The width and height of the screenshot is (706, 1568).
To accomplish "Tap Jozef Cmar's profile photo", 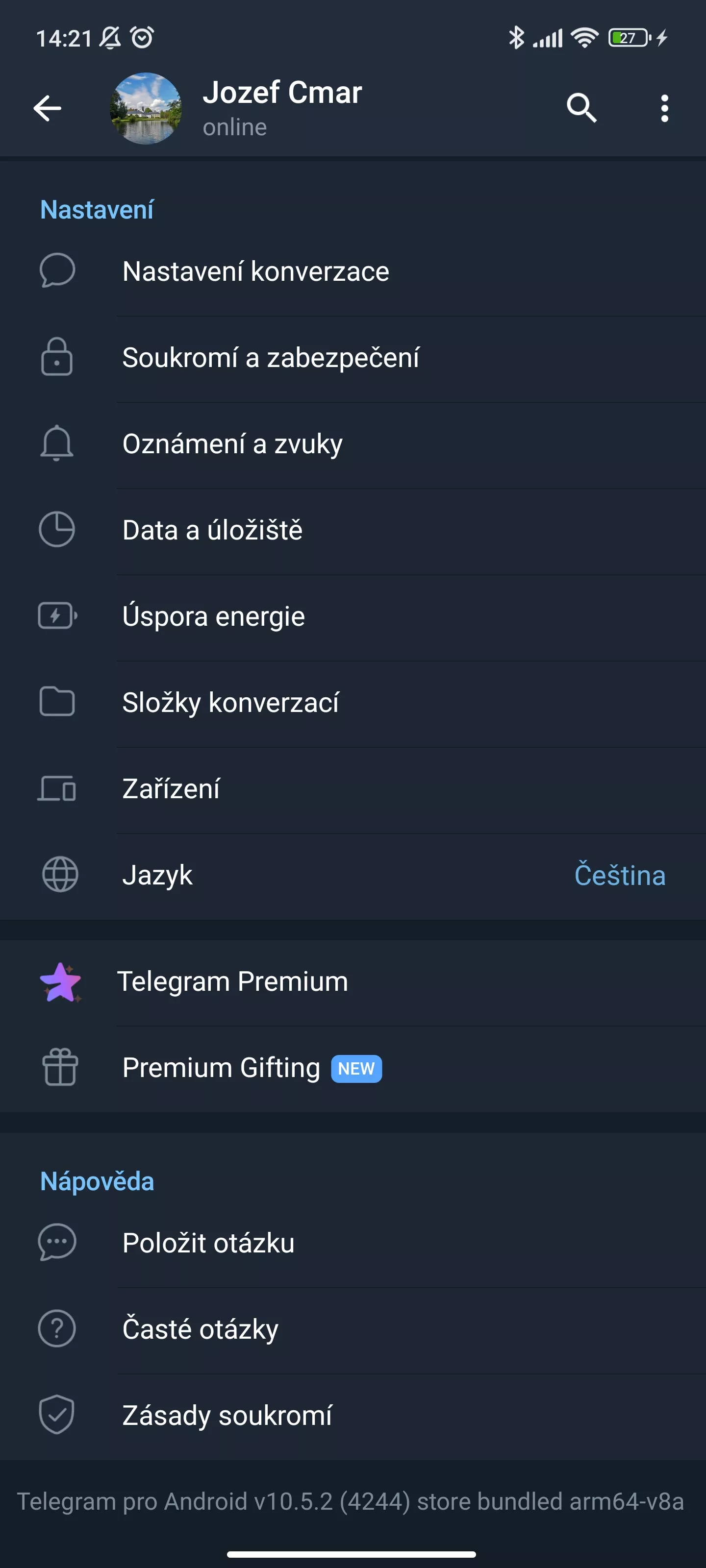I will (x=146, y=108).
